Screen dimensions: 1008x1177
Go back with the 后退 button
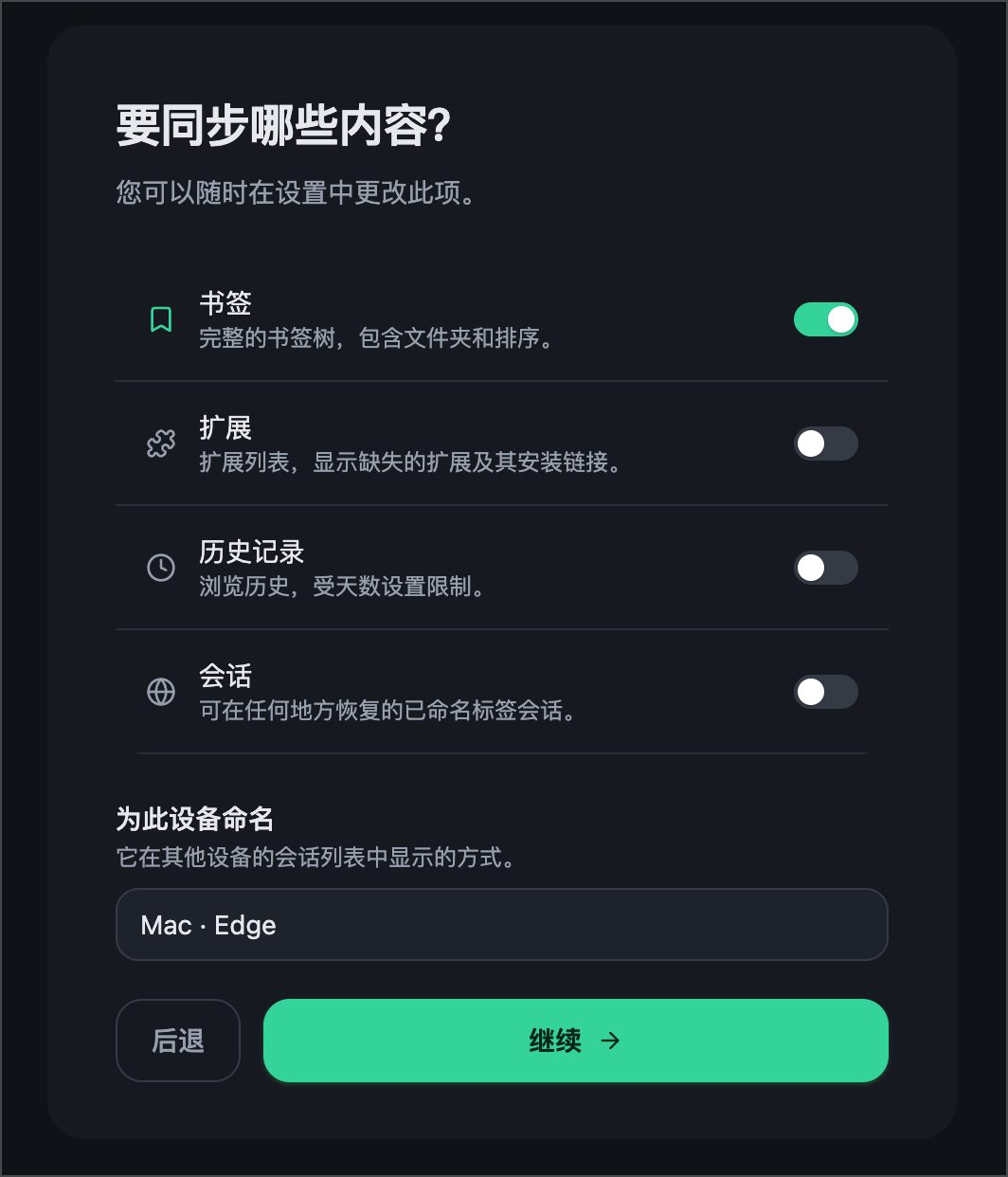(x=178, y=1041)
